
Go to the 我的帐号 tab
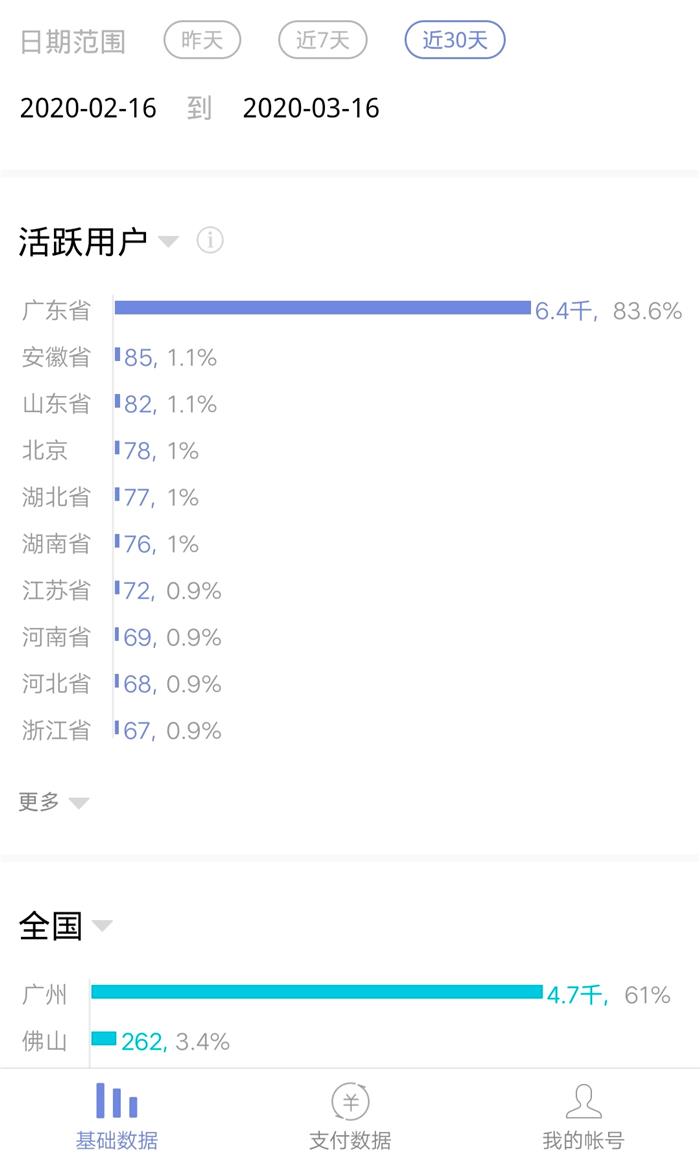(583, 1116)
